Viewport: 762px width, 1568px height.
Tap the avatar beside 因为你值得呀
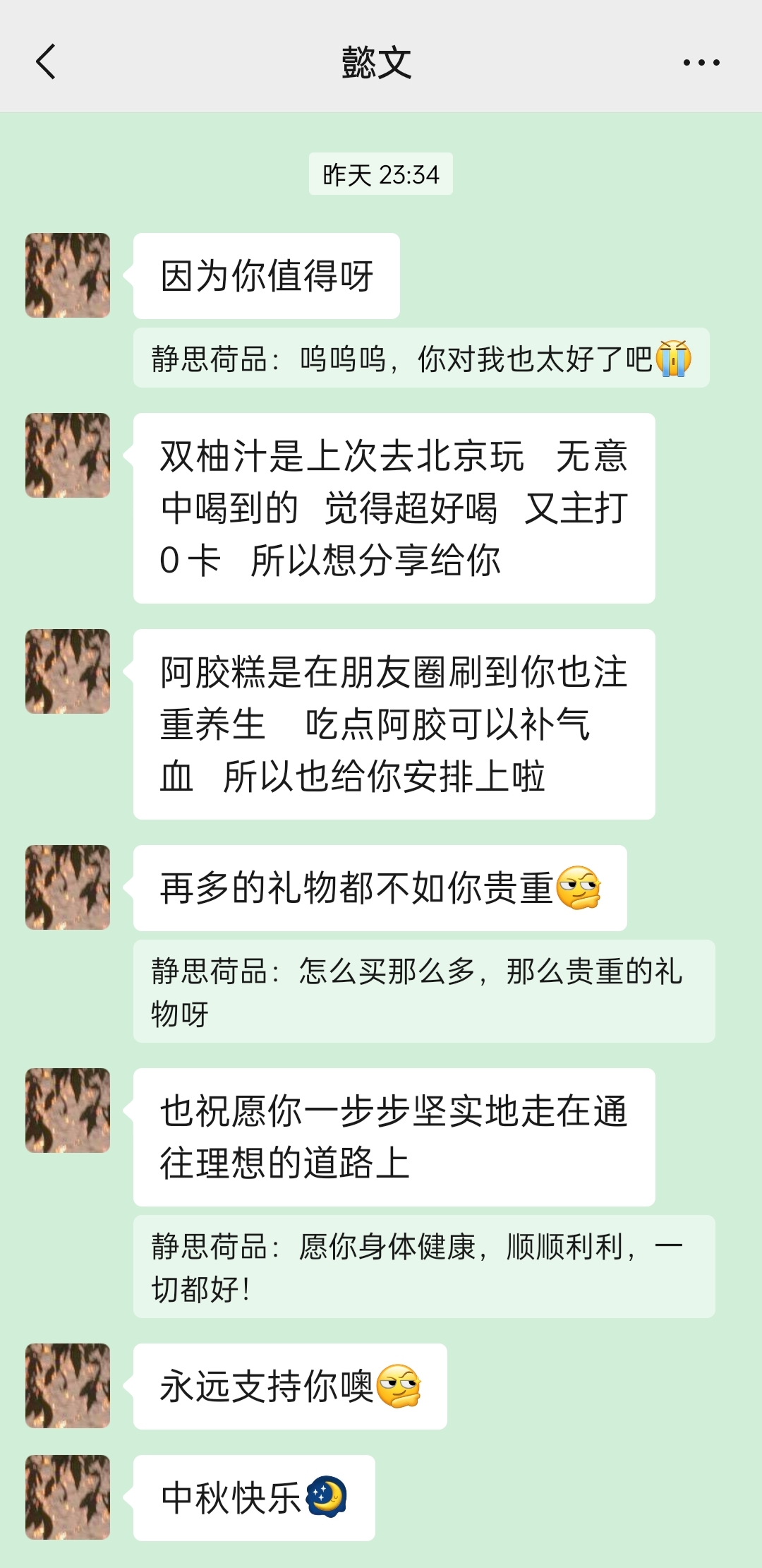[x=68, y=275]
